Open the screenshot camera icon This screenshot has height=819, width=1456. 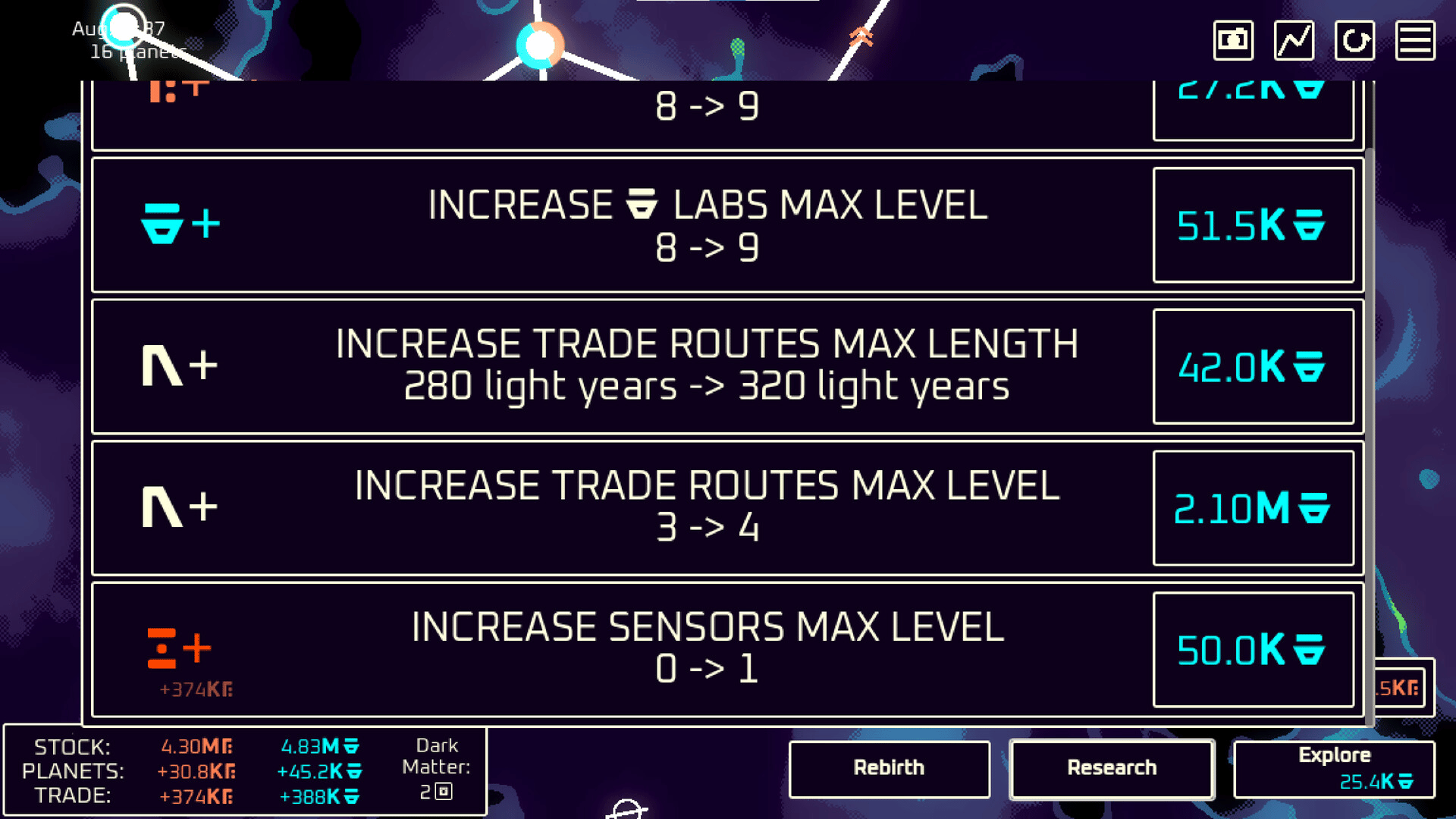coord(1233,40)
